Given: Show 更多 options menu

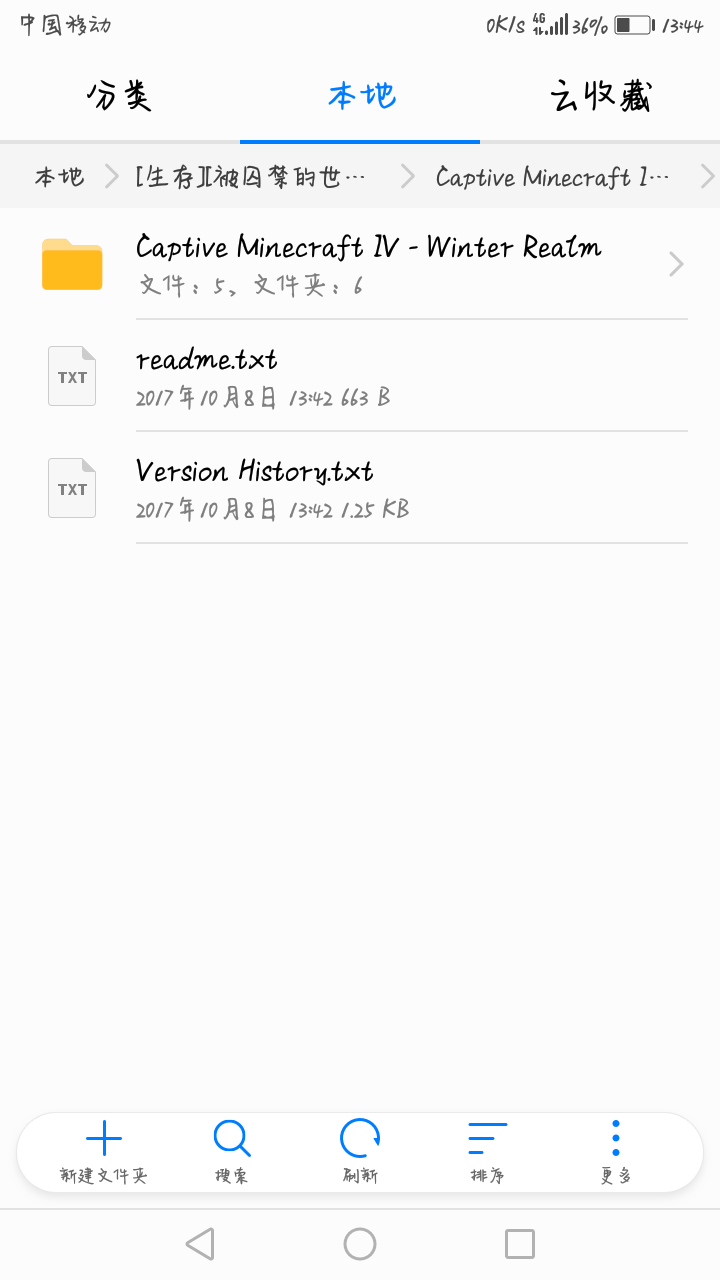Looking at the screenshot, I should click(616, 1152).
